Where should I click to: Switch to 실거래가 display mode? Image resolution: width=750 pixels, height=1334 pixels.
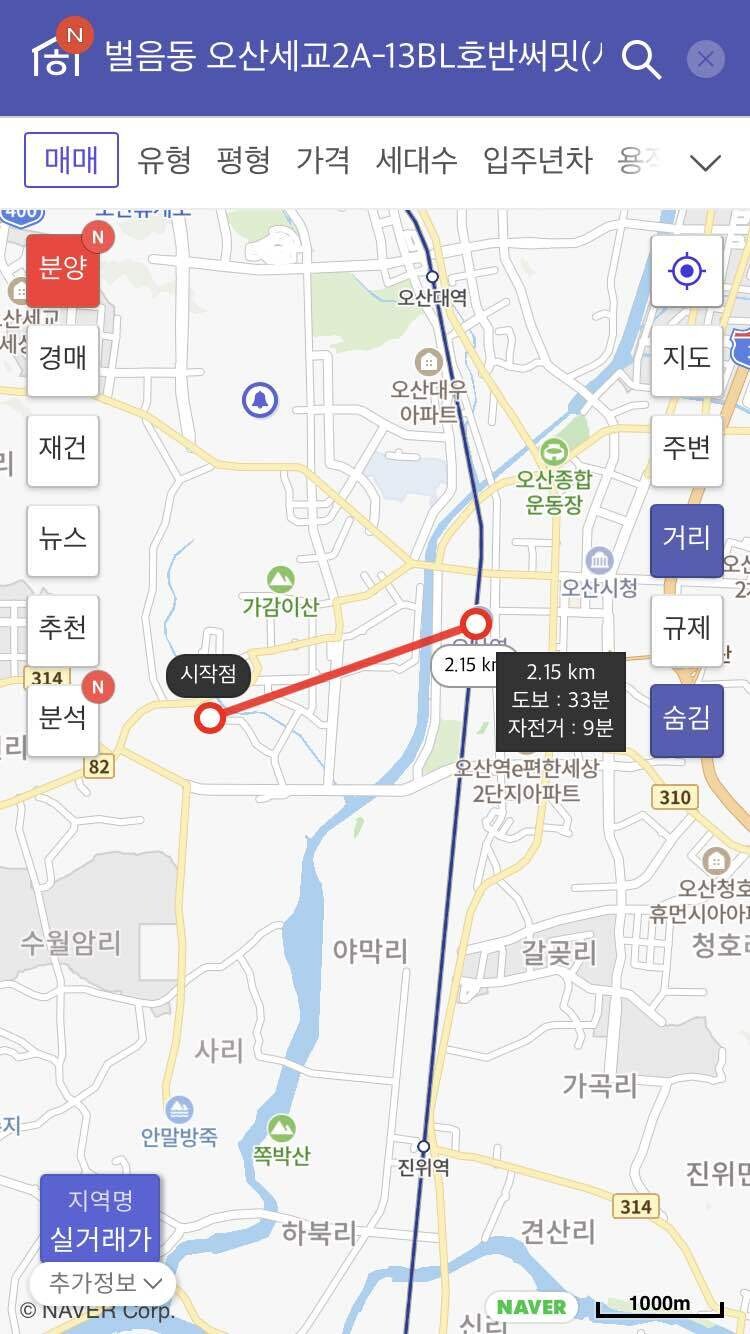pyautogui.click(x=103, y=1237)
